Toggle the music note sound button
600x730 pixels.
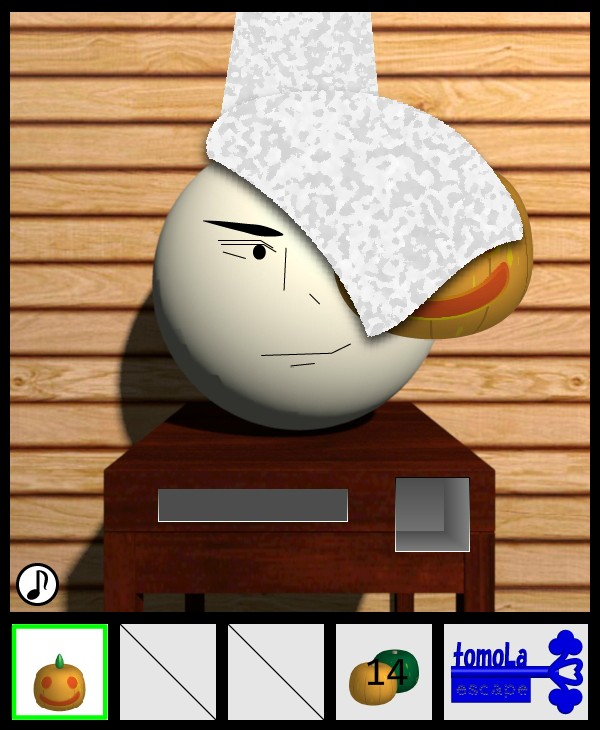(37, 584)
